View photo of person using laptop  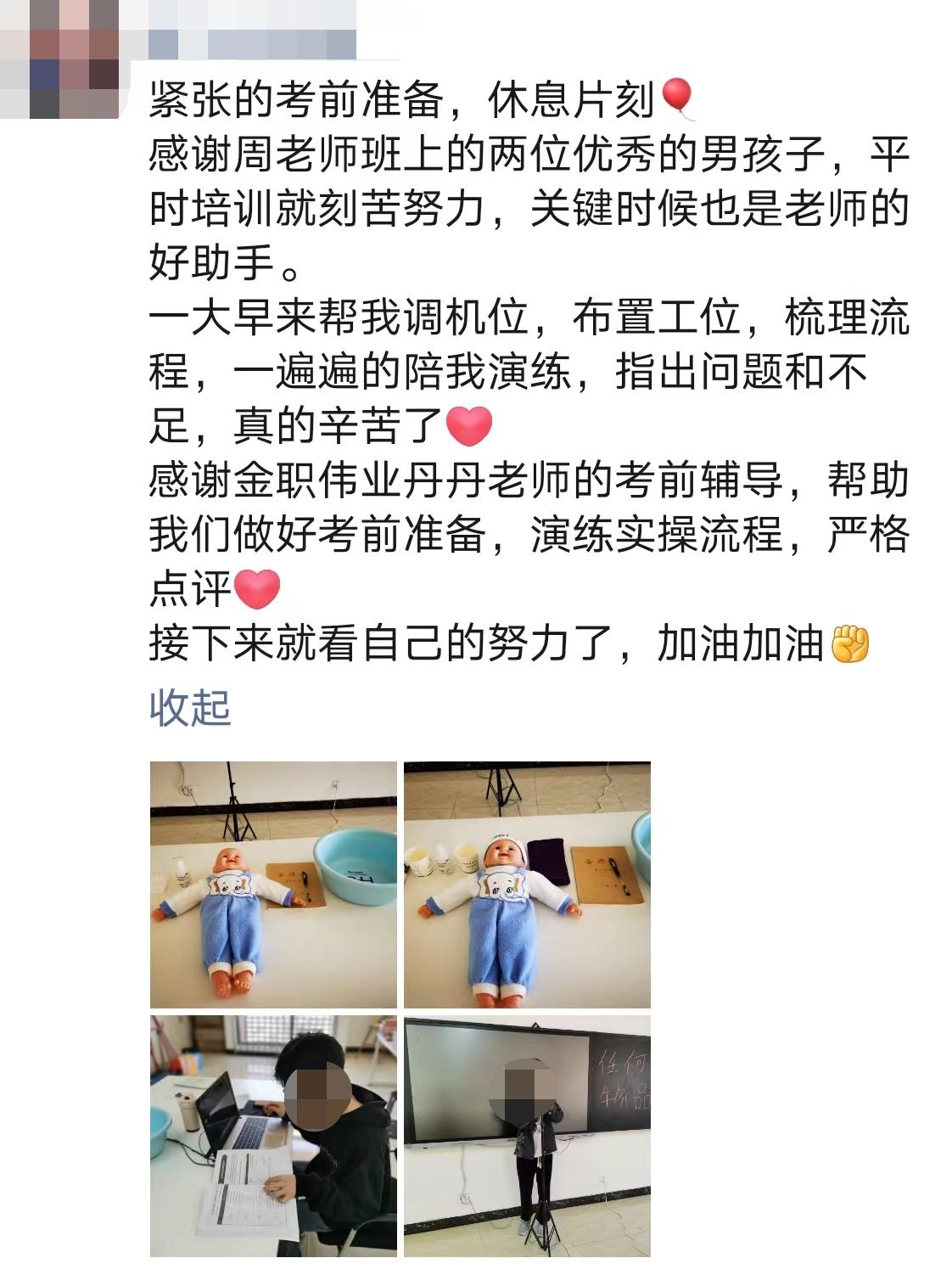[x=273, y=1136]
